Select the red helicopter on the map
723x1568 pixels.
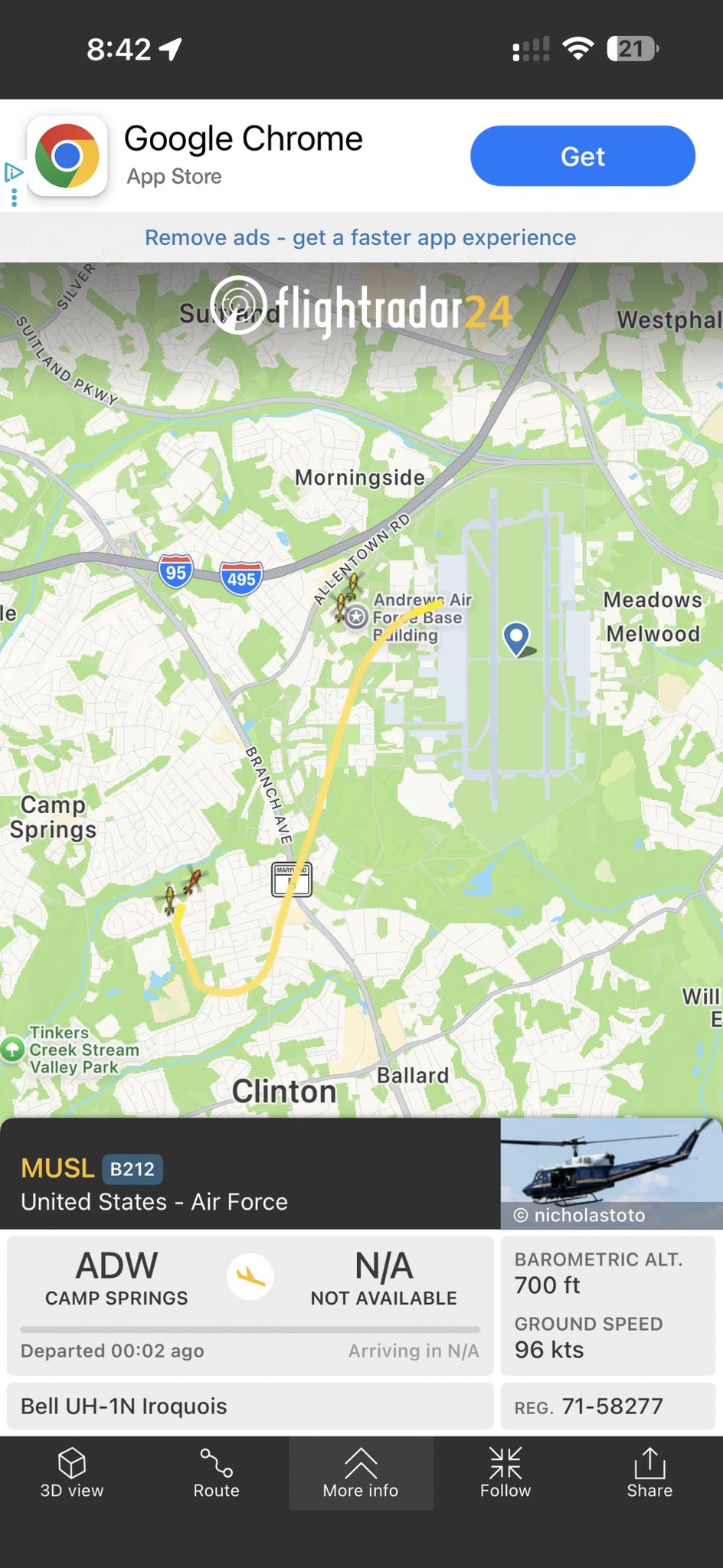[193, 881]
